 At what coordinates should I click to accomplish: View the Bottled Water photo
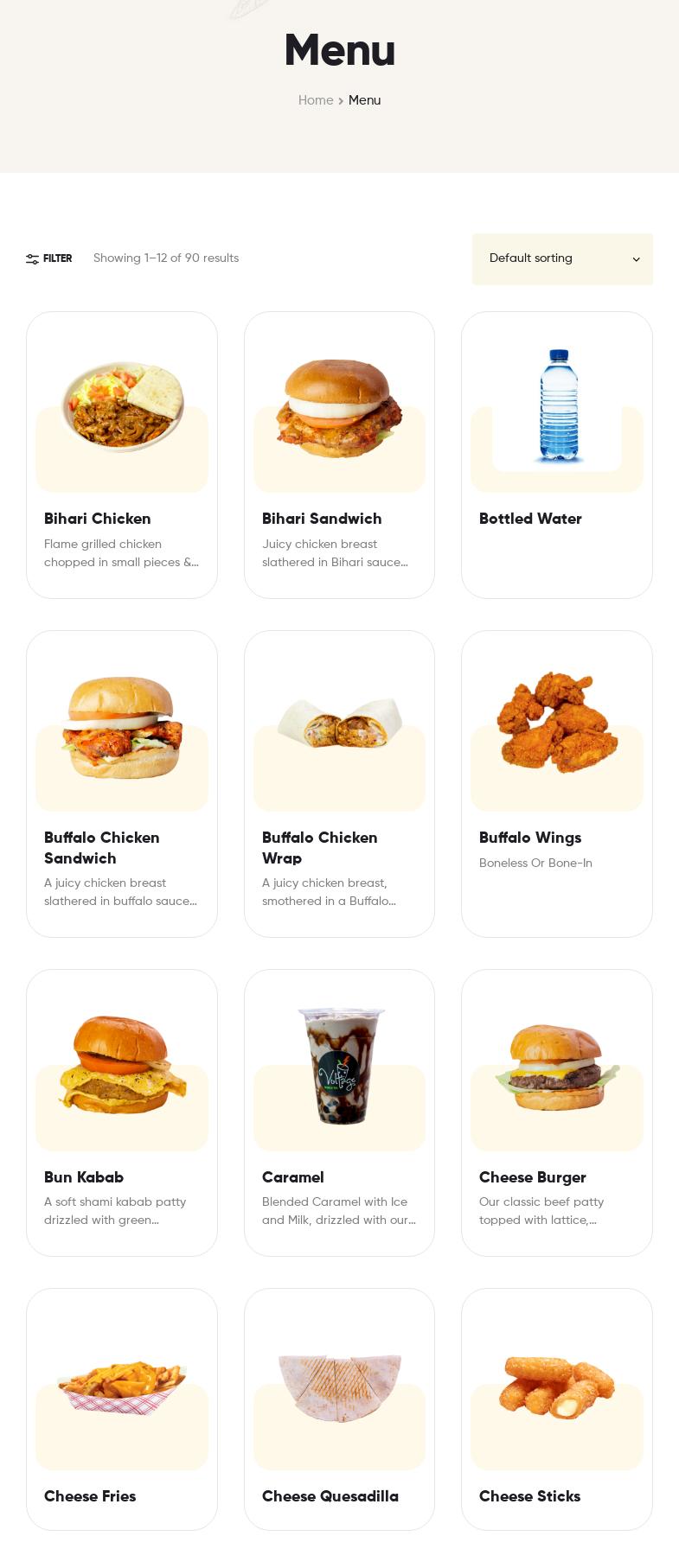(x=556, y=403)
